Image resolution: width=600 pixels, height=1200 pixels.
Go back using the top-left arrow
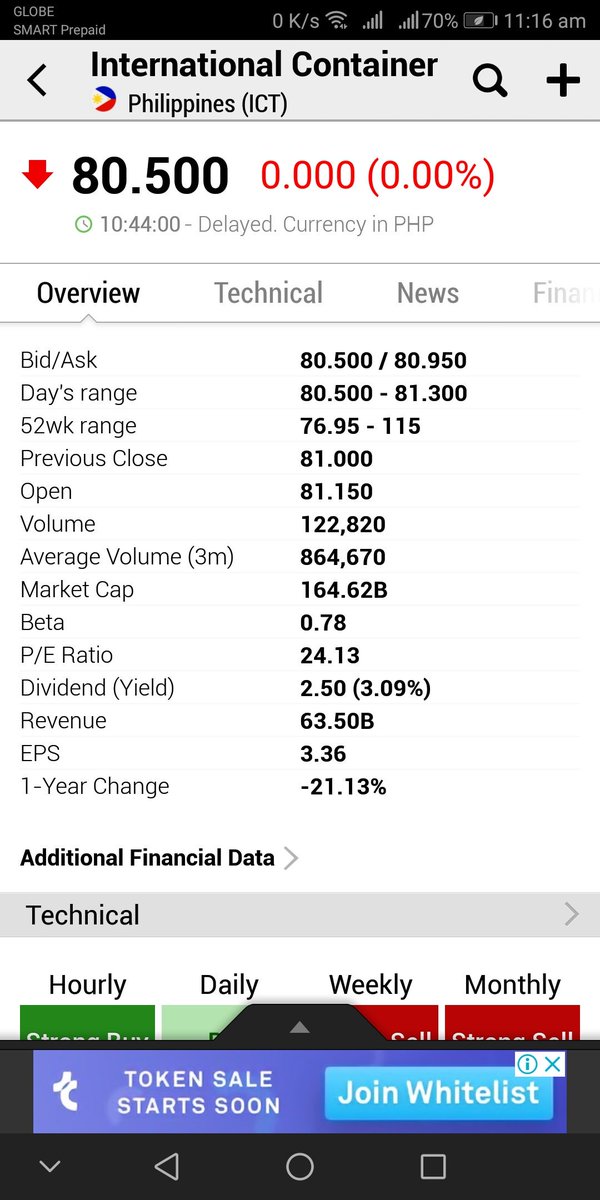(37, 80)
